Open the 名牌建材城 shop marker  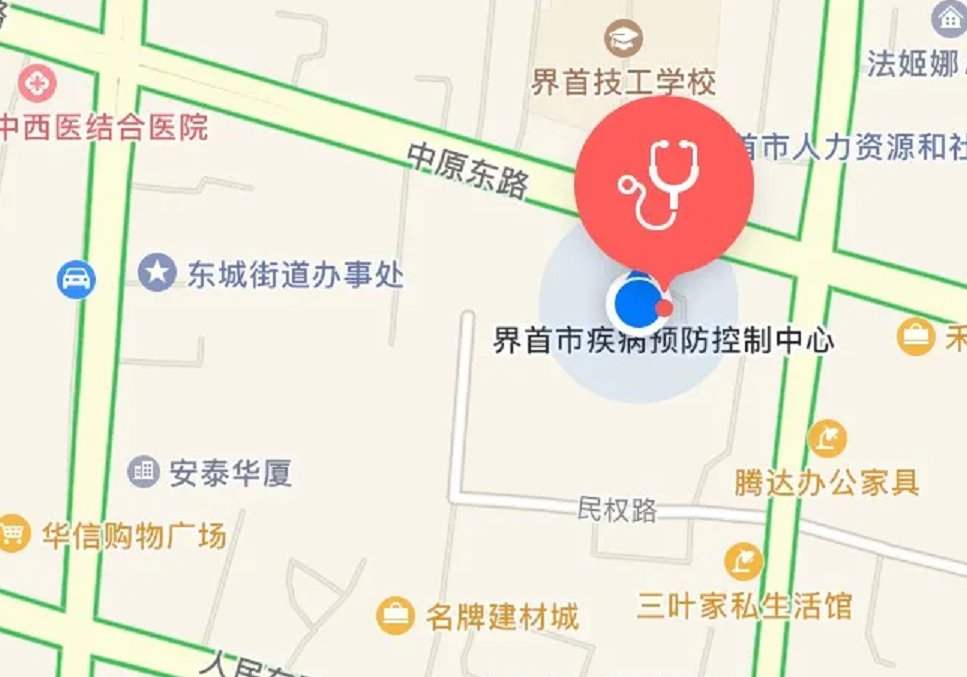[x=395, y=615]
